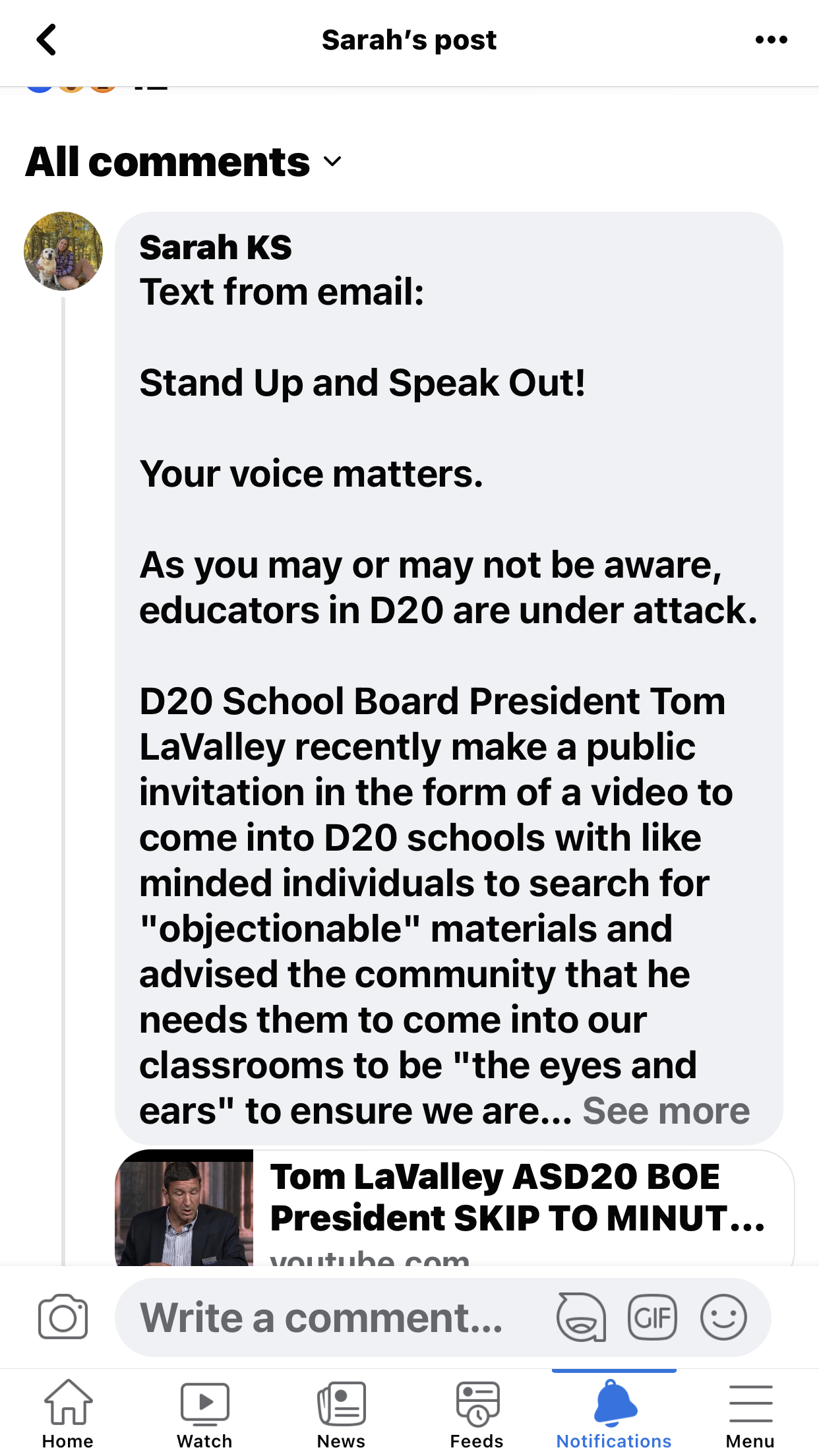Expand comment with See more
The width and height of the screenshot is (819, 1456).
(666, 1111)
